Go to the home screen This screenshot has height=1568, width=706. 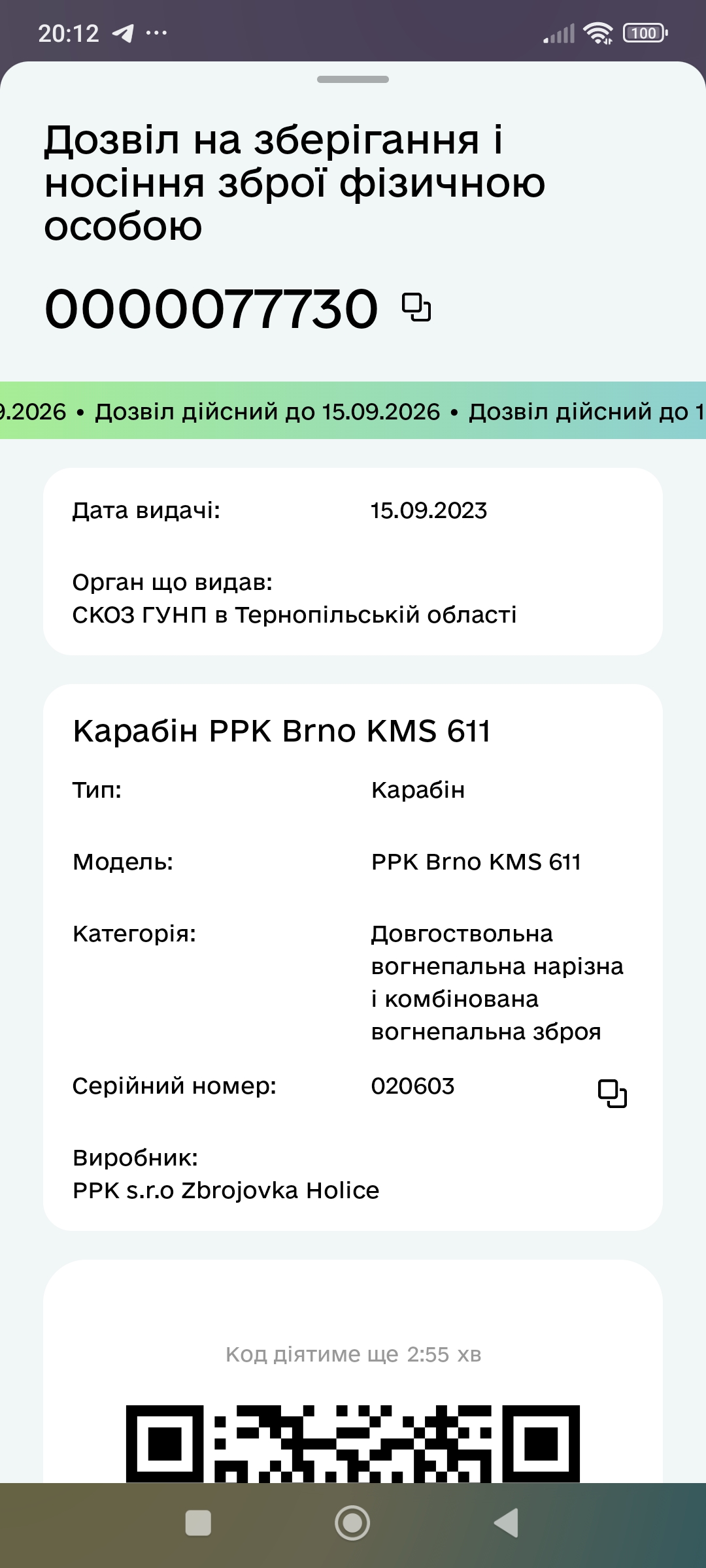point(352,1523)
